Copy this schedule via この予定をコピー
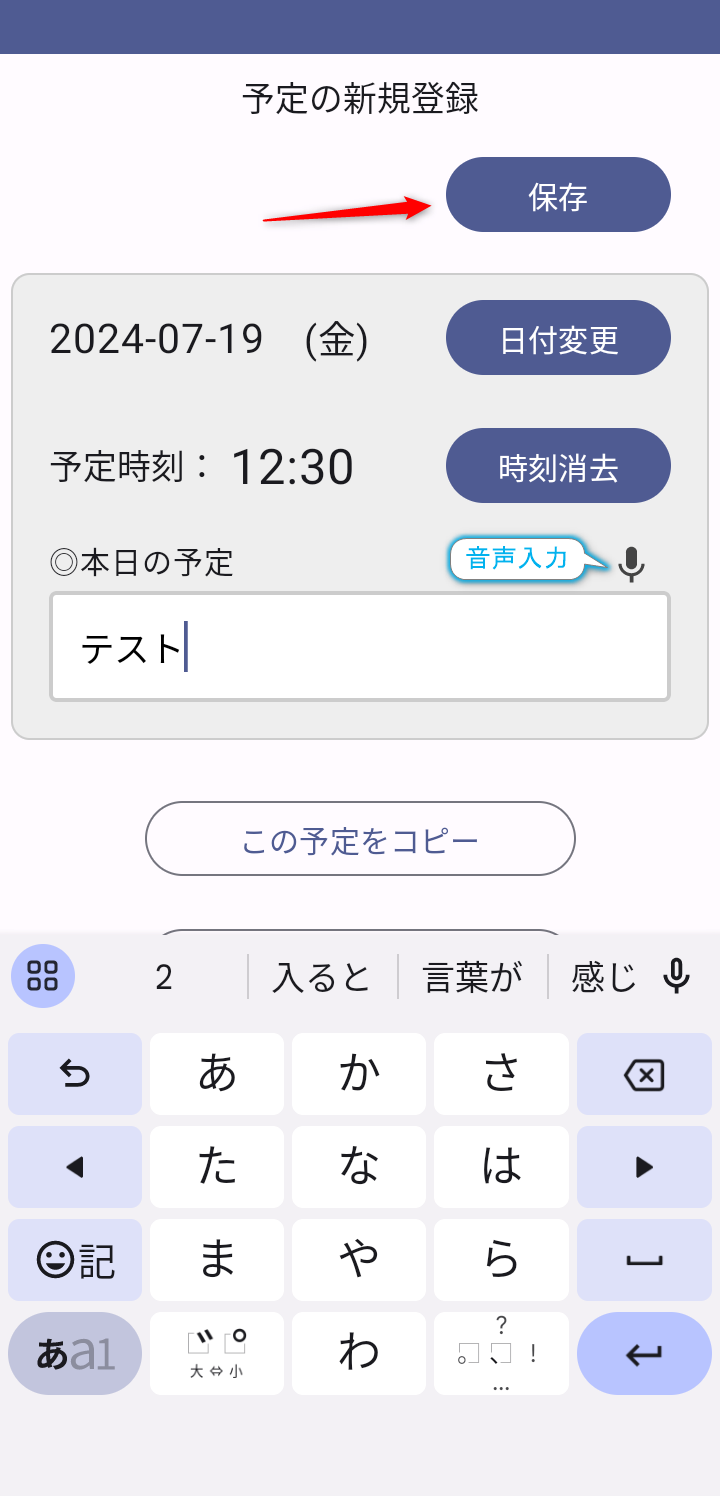Image resolution: width=720 pixels, height=1496 pixels. tap(360, 839)
